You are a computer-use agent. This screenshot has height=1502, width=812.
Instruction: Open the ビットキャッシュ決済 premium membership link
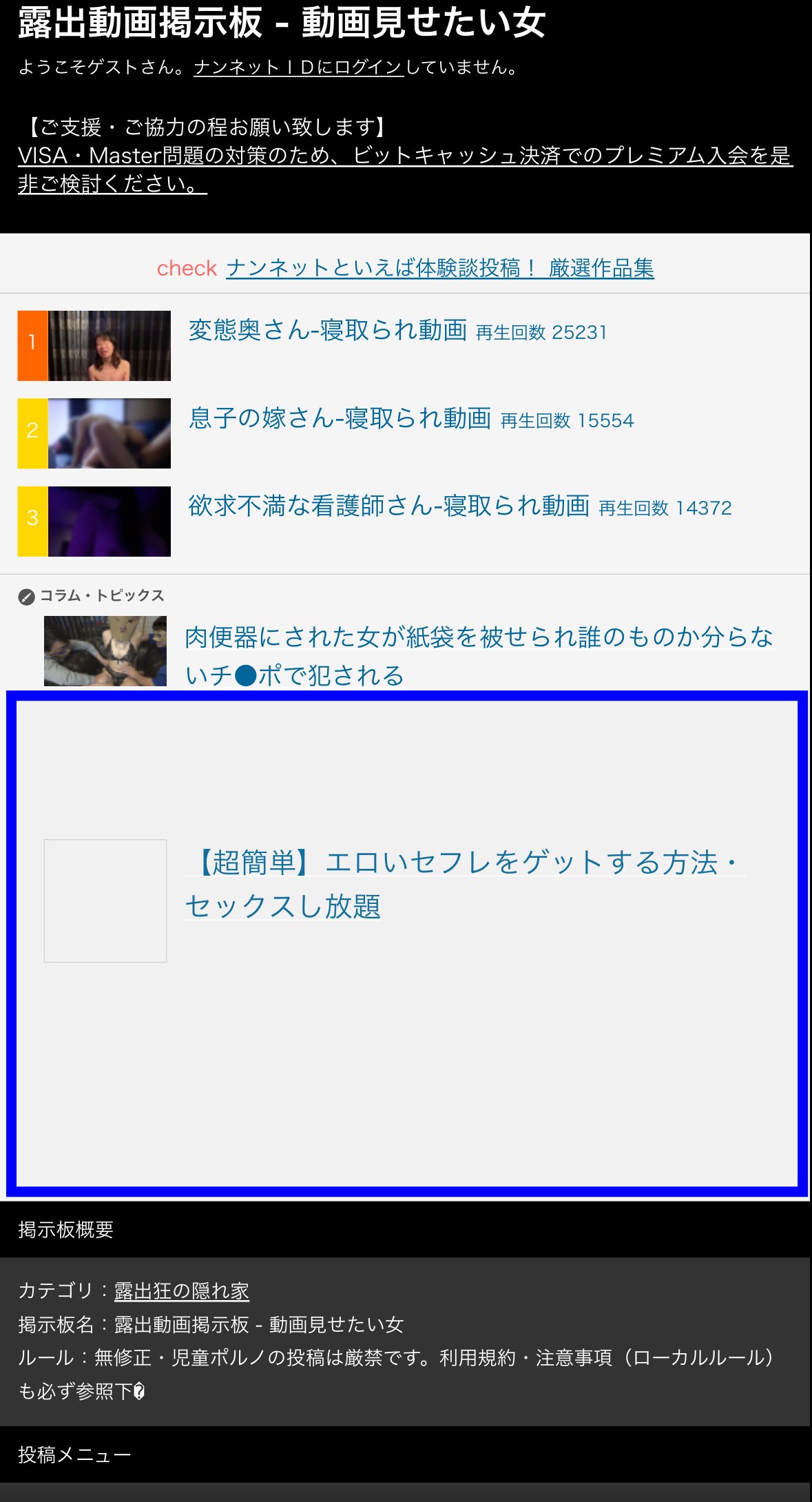point(405,156)
